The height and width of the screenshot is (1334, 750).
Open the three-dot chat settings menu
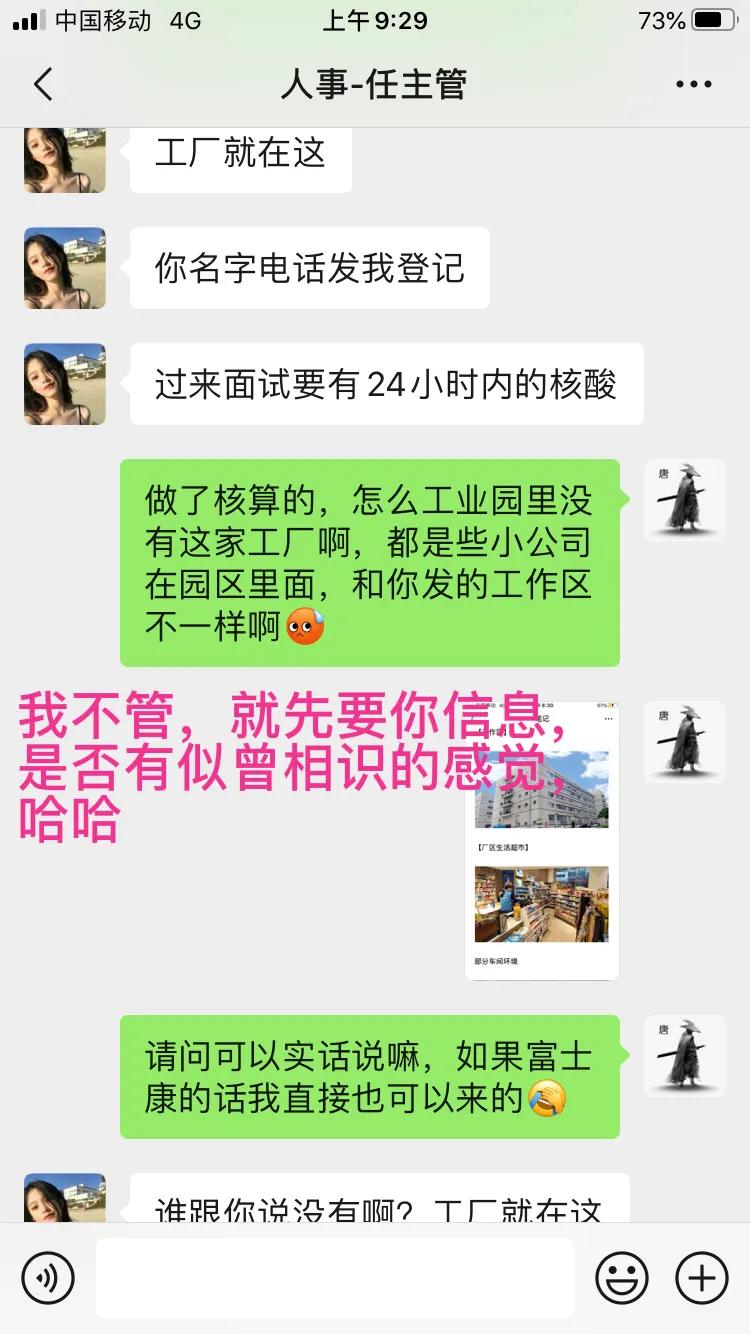tap(693, 85)
